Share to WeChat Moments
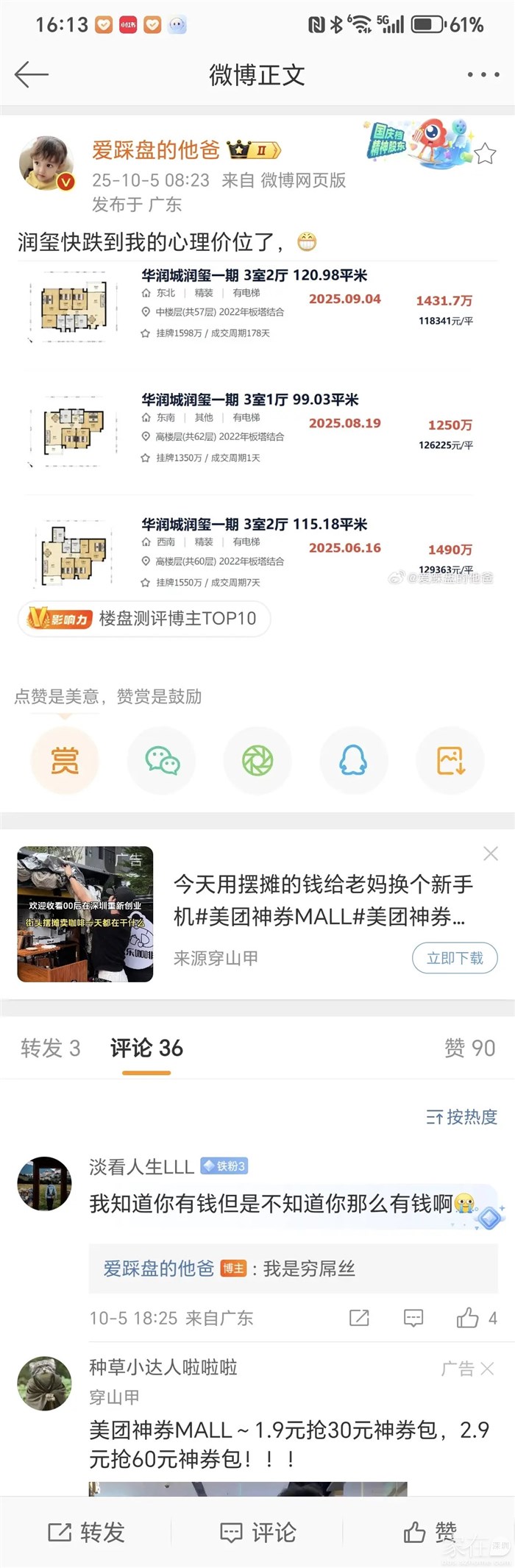The image size is (515, 1568). [257, 760]
